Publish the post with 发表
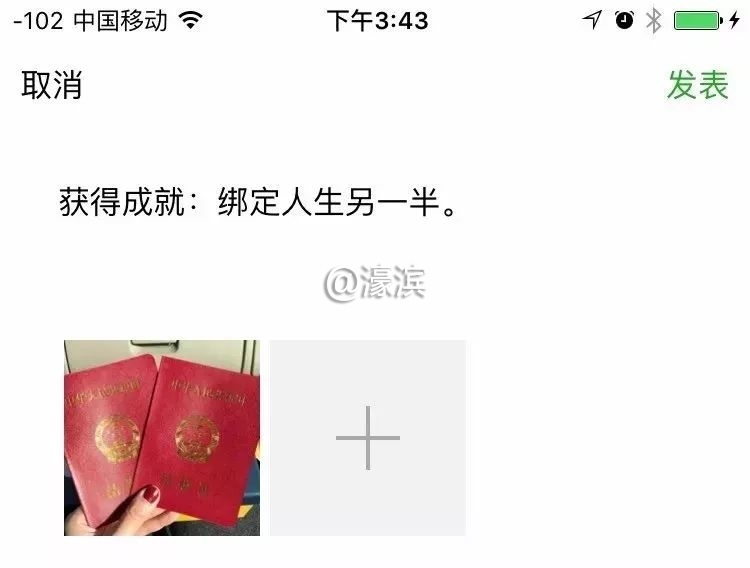The image size is (750, 568). pos(697,86)
